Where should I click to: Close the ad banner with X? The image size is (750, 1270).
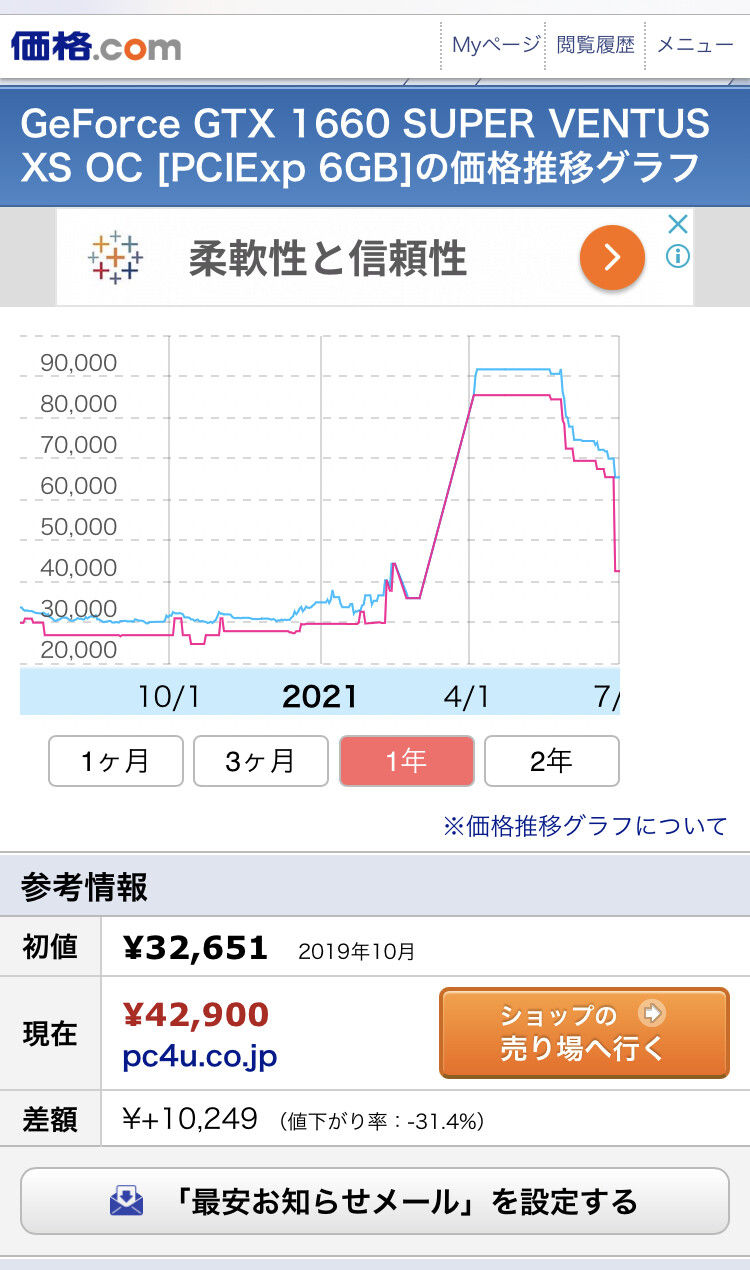(x=678, y=223)
